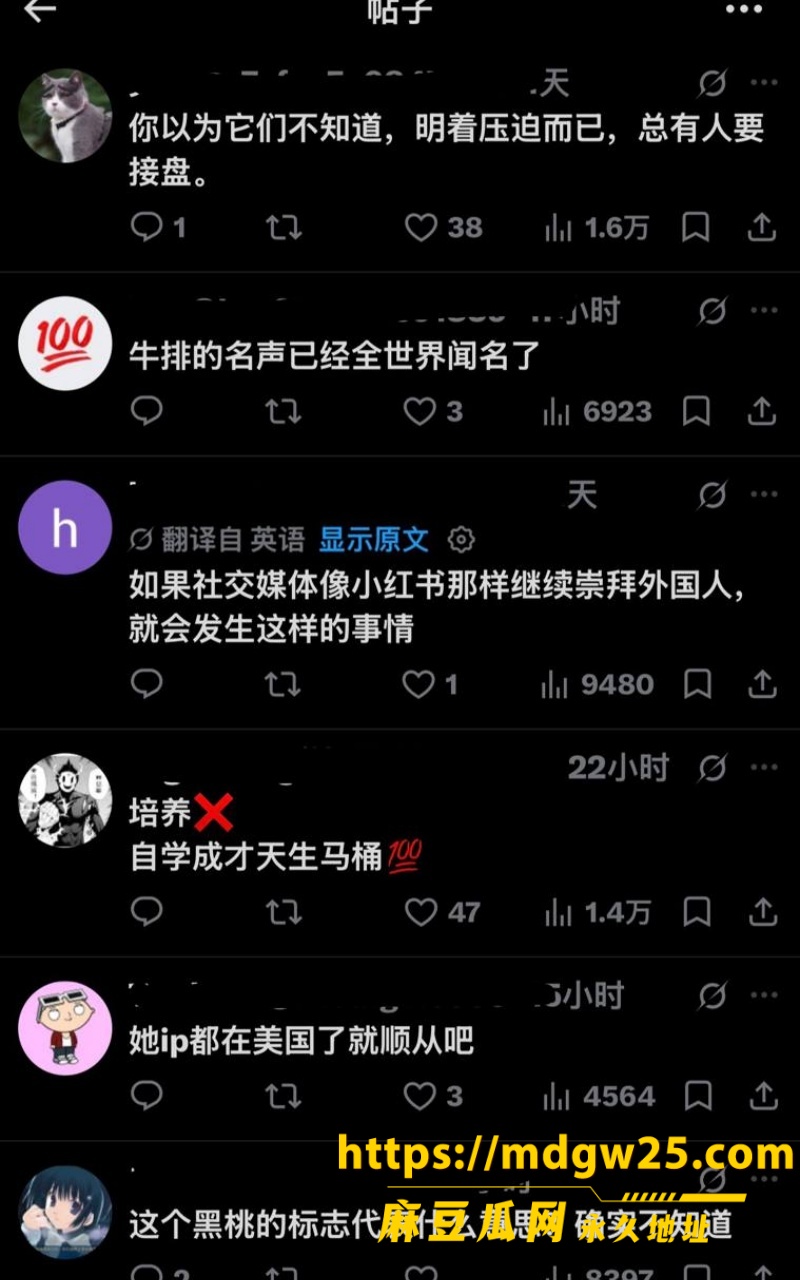
Task: Open translation settings gear beside 显示原文
Action: tap(461, 540)
